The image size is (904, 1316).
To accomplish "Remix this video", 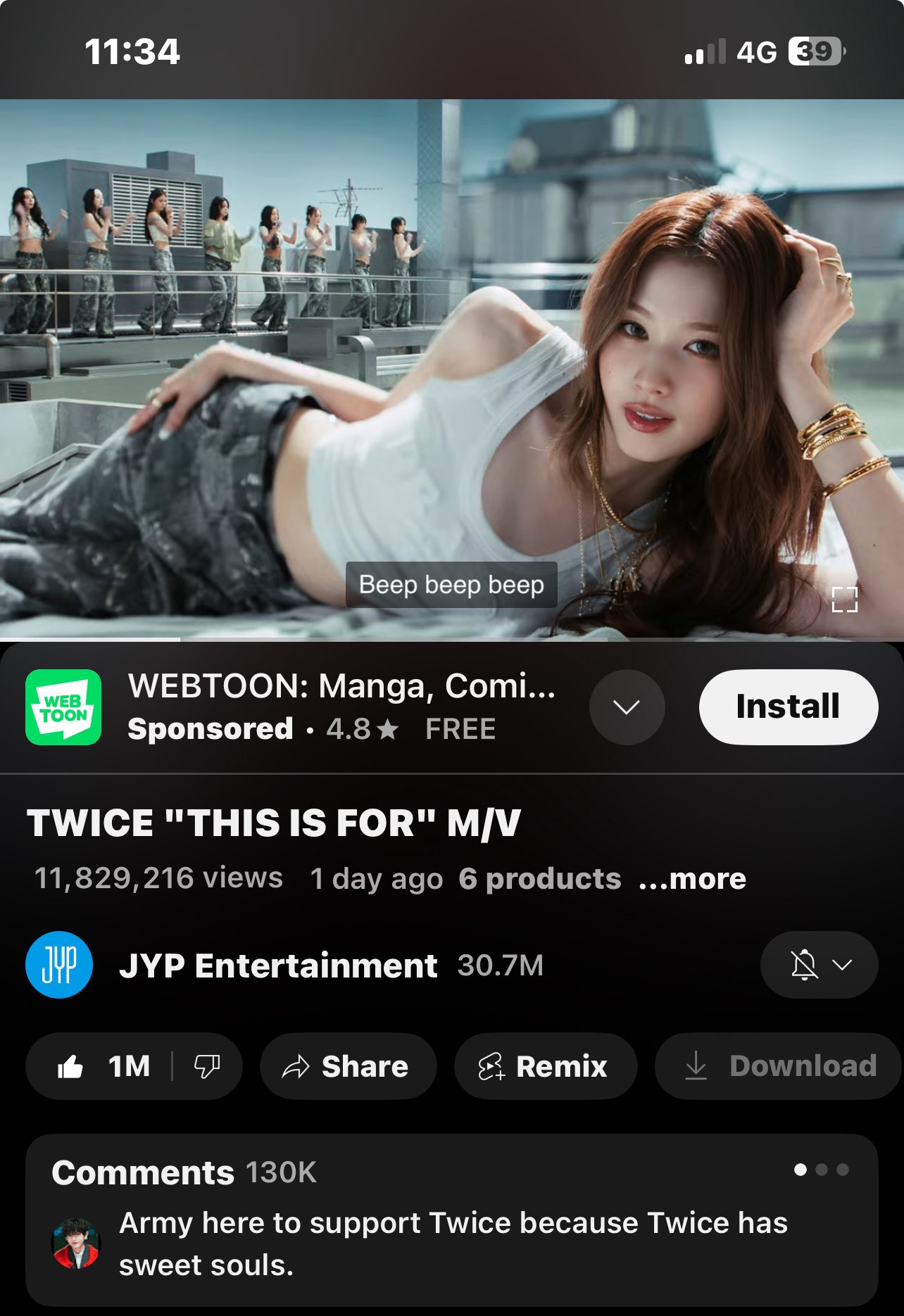I will pyautogui.click(x=545, y=1066).
